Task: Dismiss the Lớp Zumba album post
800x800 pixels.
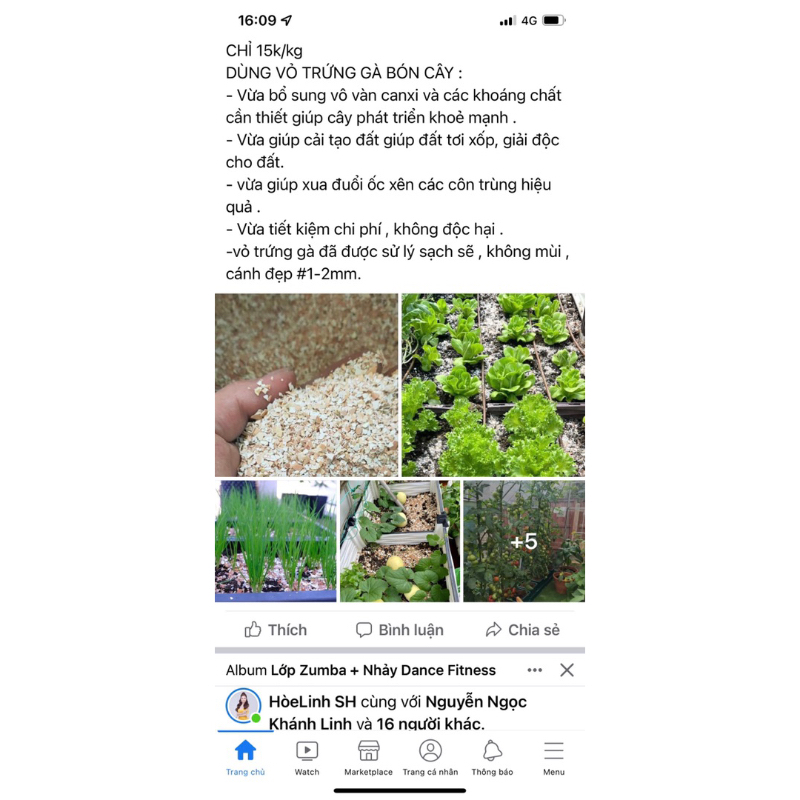Action: (x=567, y=670)
